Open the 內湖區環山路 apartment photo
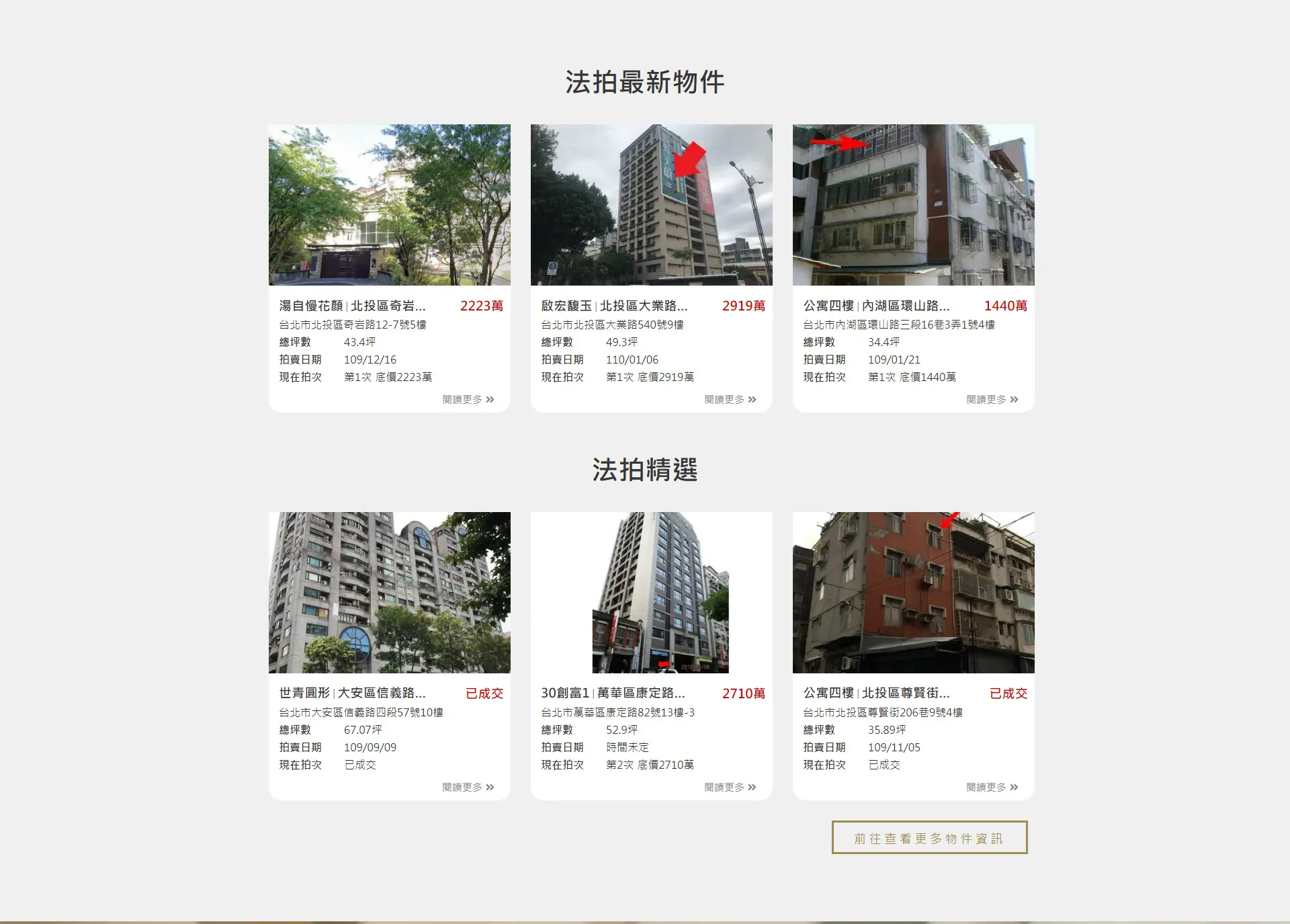The height and width of the screenshot is (924, 1290). [913, 205]
